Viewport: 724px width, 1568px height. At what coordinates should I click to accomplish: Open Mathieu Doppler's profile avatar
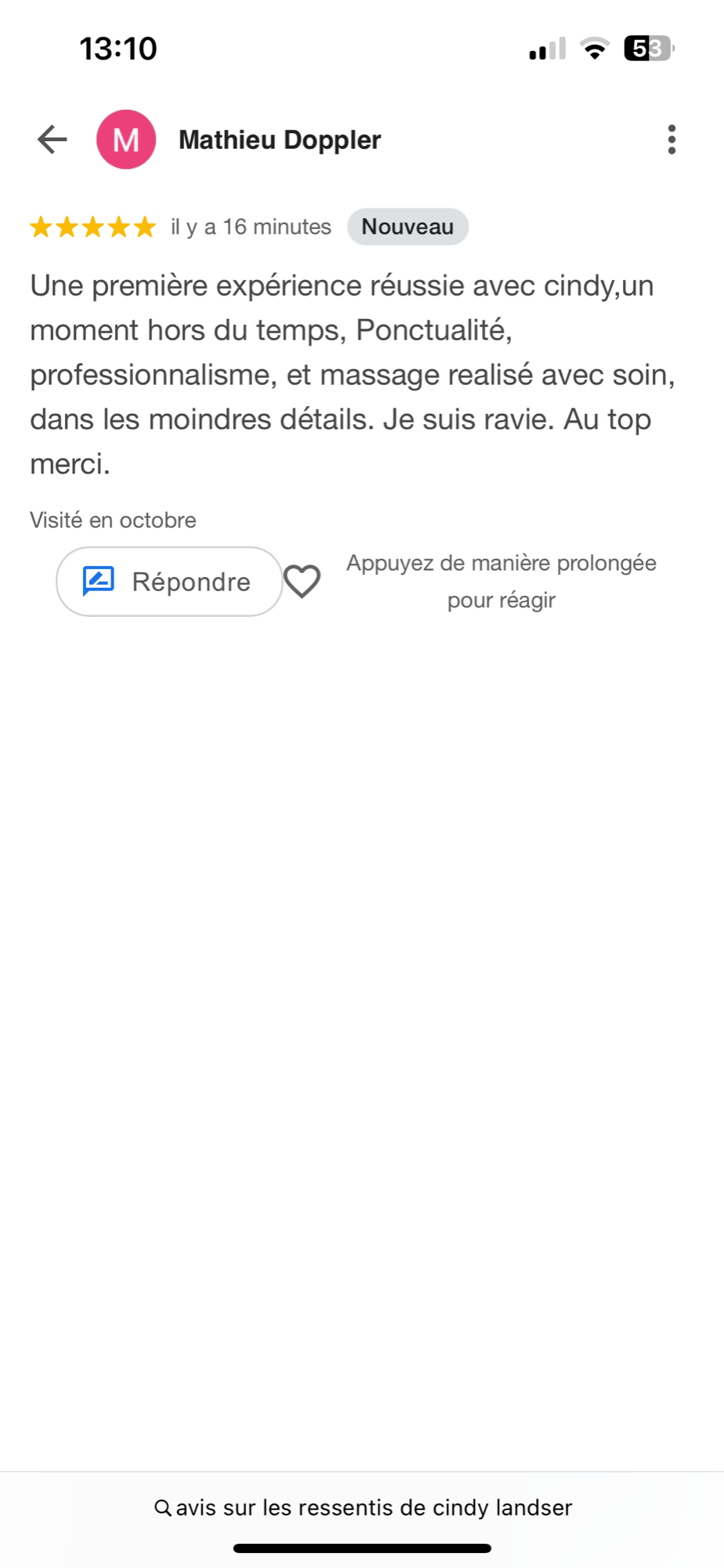point(126,140)
